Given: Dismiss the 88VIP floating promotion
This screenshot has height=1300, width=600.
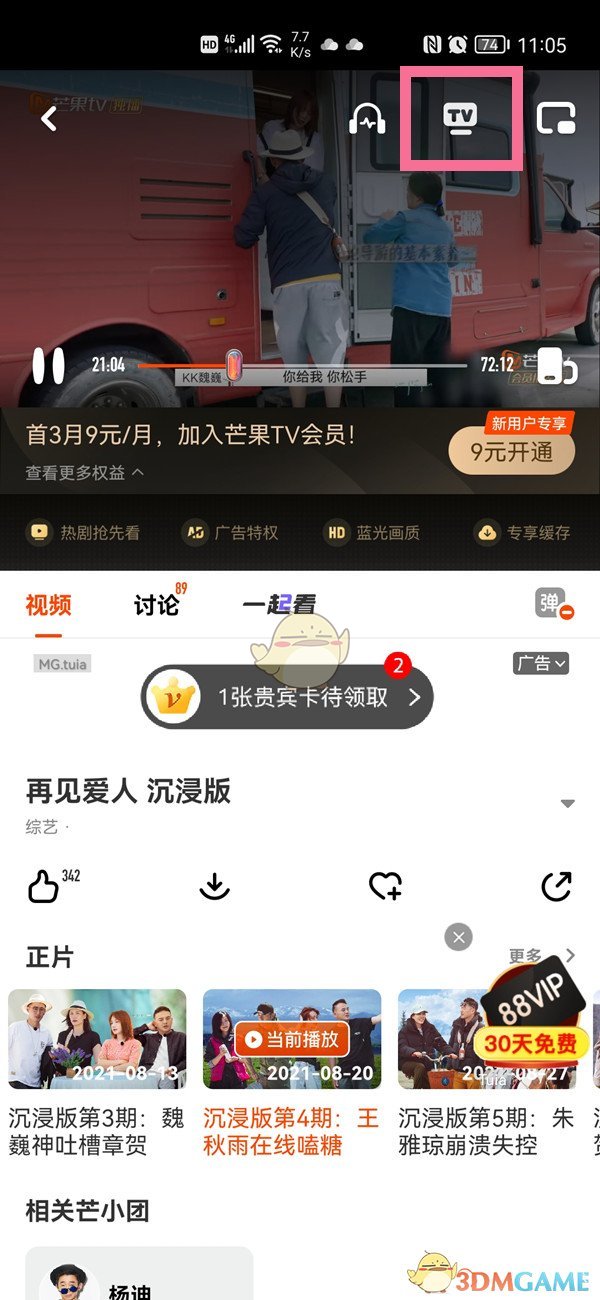Looking at the screenshot, I should pyautogui.click(x=458, y=937).
